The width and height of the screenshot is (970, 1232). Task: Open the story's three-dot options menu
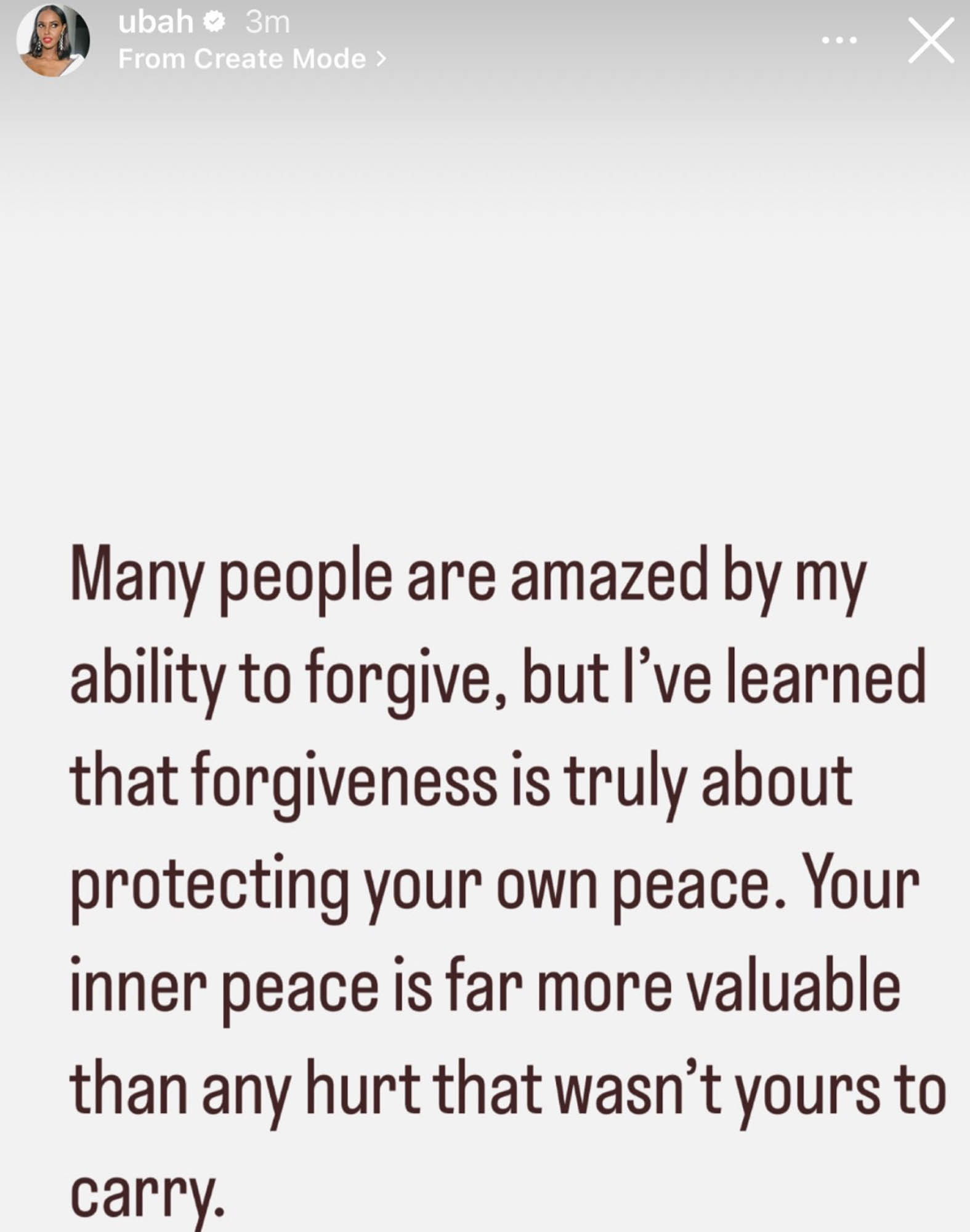point(839,41)
